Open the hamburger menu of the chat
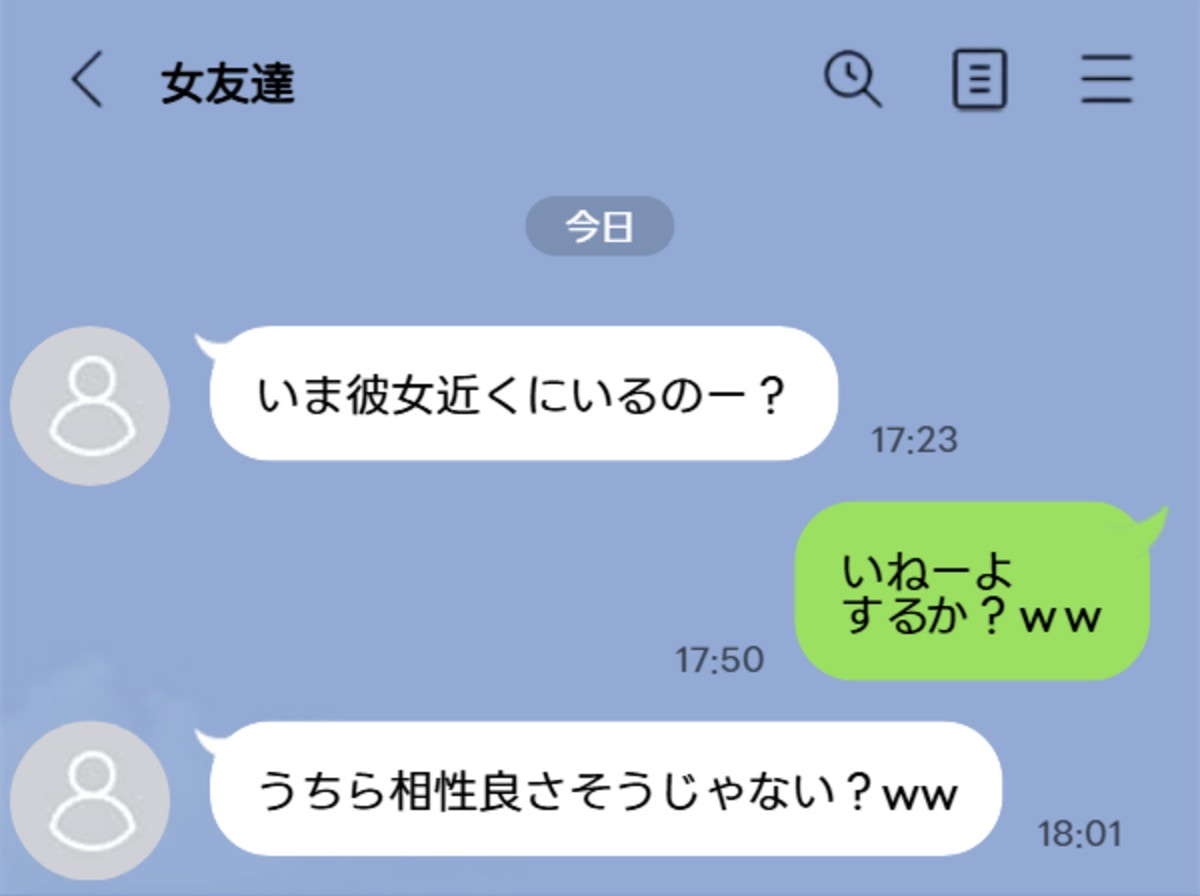The width and height of the screenshot is (1200, 896). coord(1107,81)
